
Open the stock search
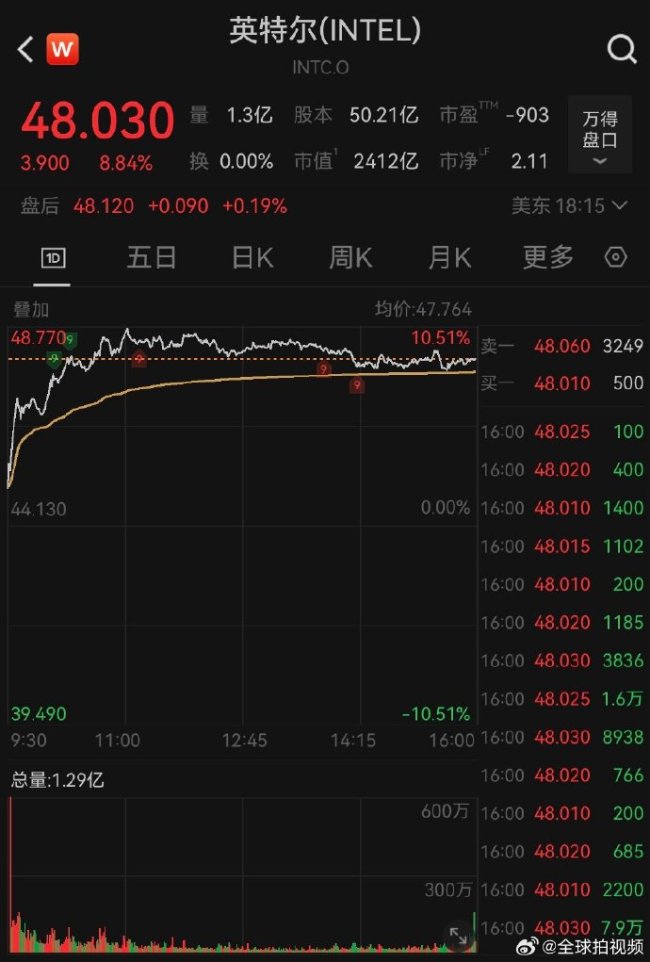tap(621, 48)
